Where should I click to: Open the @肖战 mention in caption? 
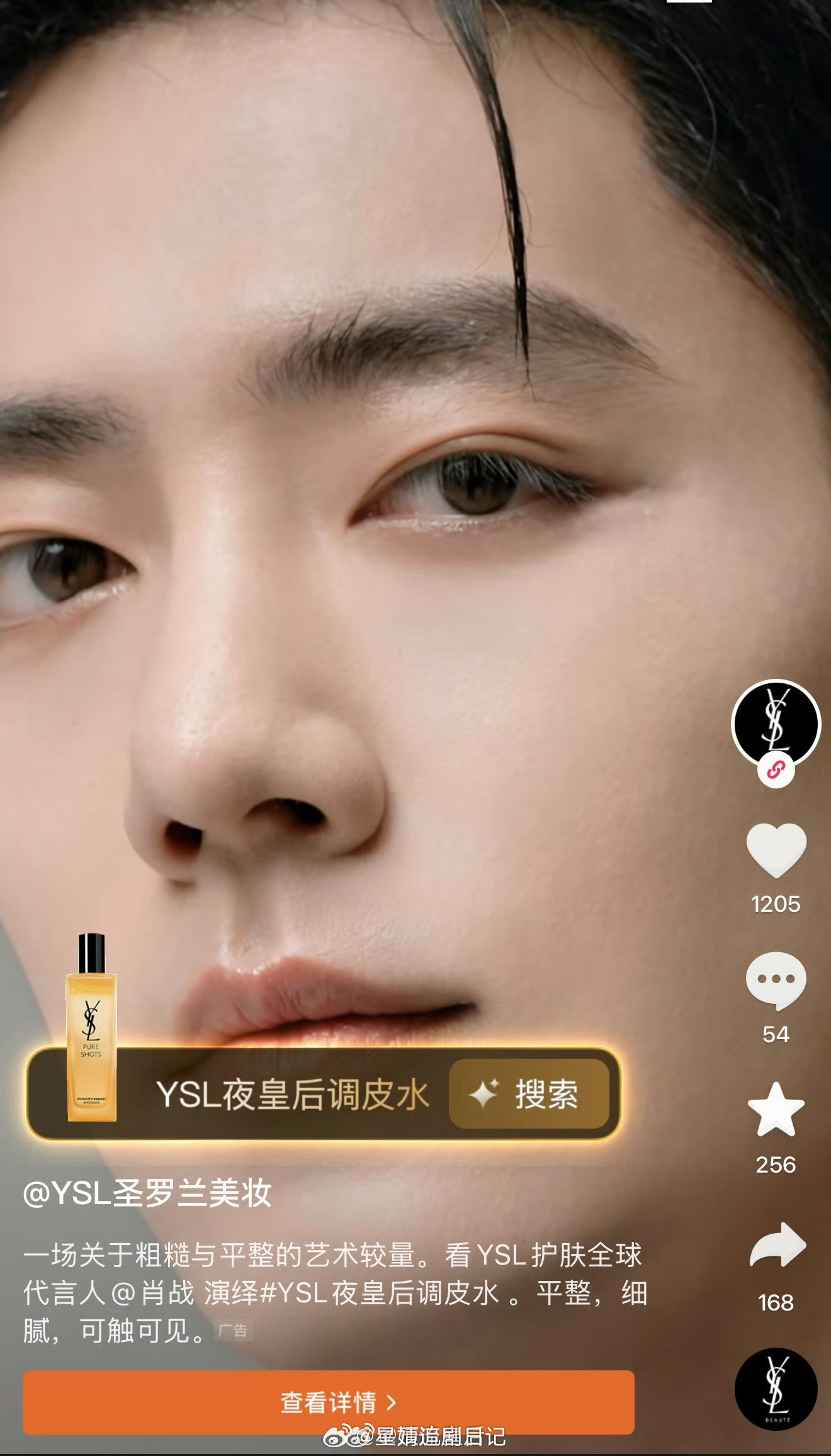[152, 1293]
